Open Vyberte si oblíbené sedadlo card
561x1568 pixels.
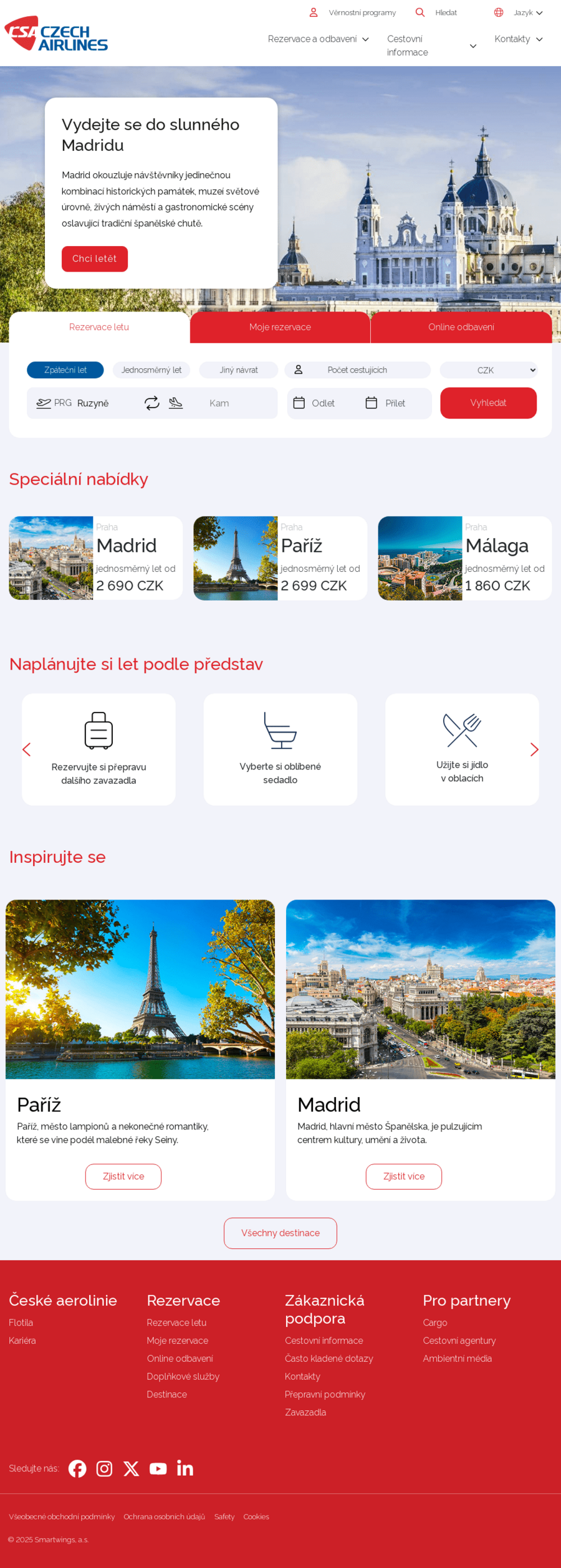tap(280, 749)
